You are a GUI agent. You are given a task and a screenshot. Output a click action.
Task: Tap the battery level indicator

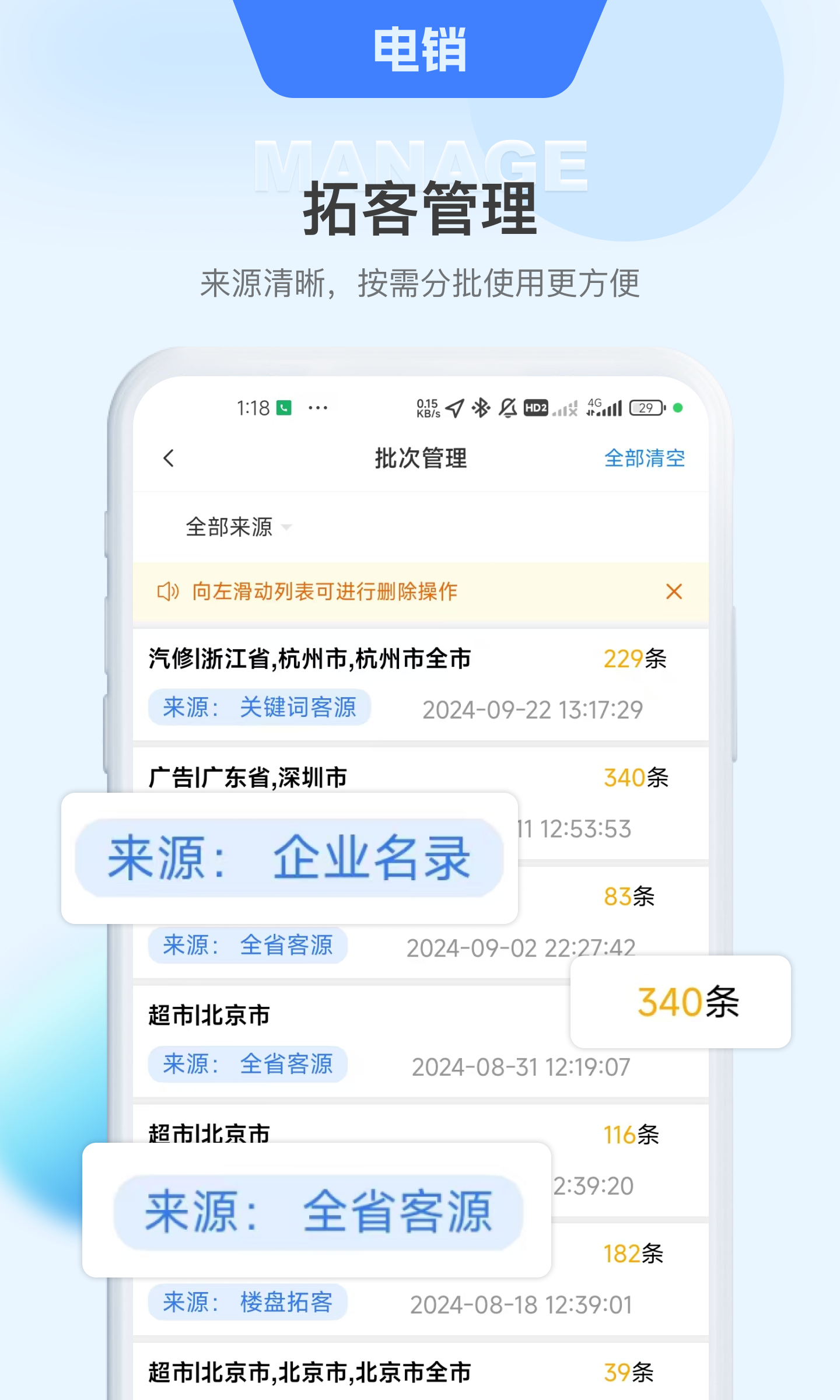tap(645, 409)
